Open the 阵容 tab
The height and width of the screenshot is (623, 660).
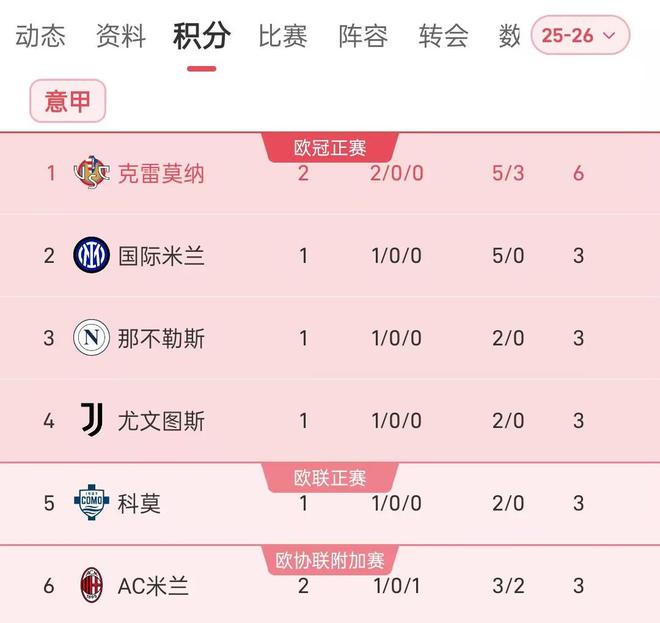coord(362,37)
